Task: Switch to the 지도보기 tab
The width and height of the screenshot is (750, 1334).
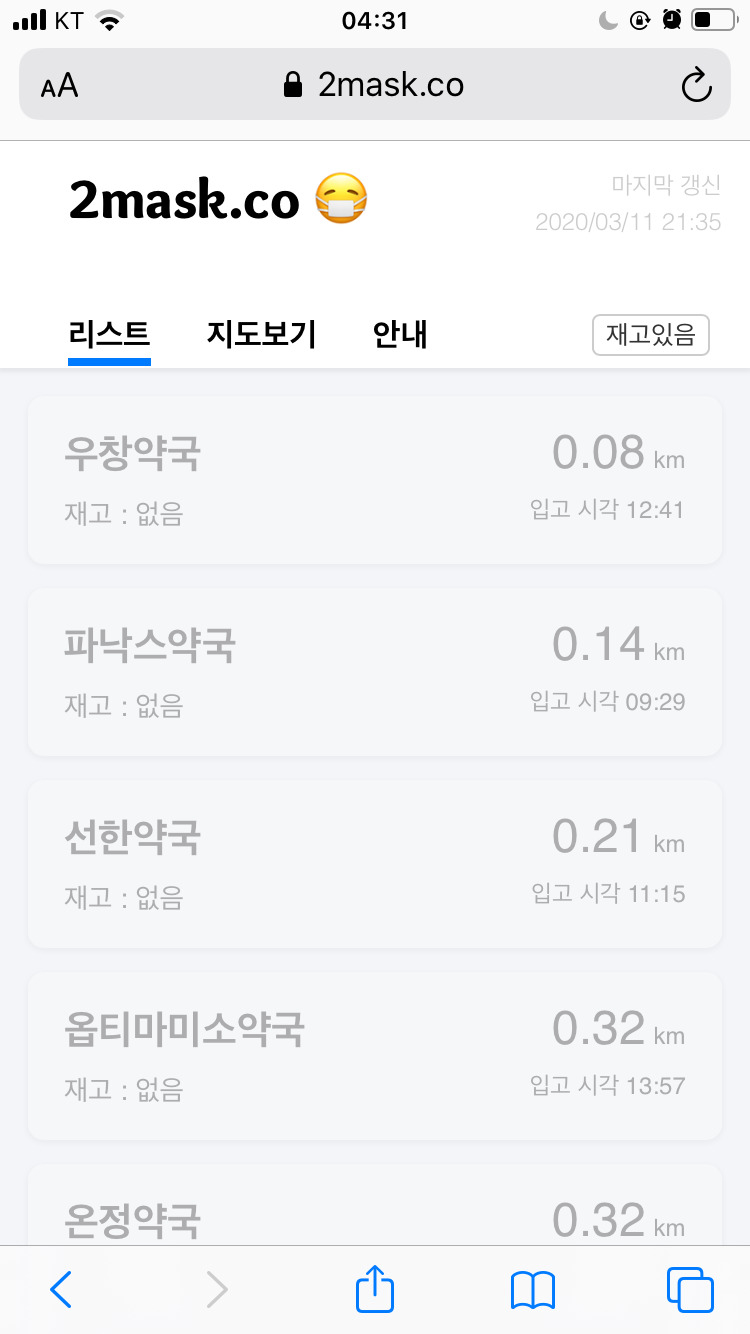Action: coord(261,334)
